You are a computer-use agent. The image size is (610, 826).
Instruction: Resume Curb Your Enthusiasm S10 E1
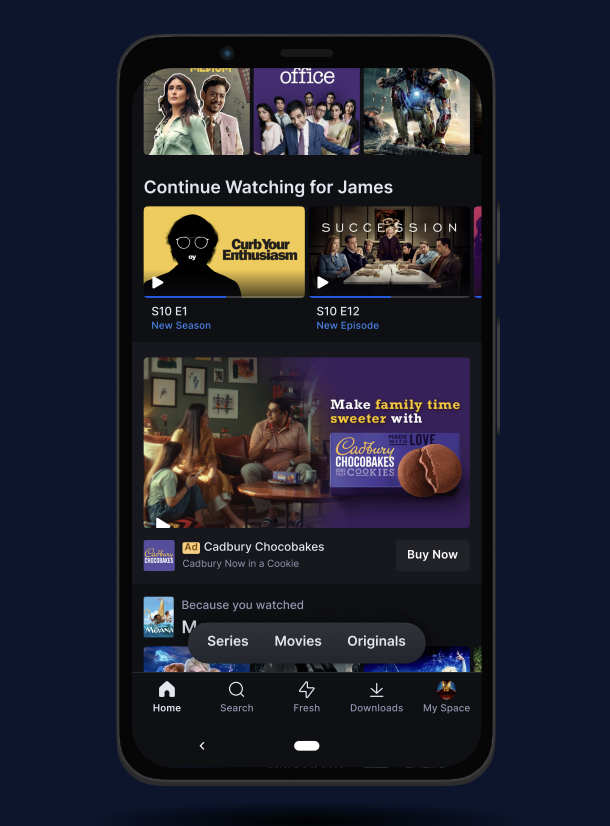coord(224,251)
